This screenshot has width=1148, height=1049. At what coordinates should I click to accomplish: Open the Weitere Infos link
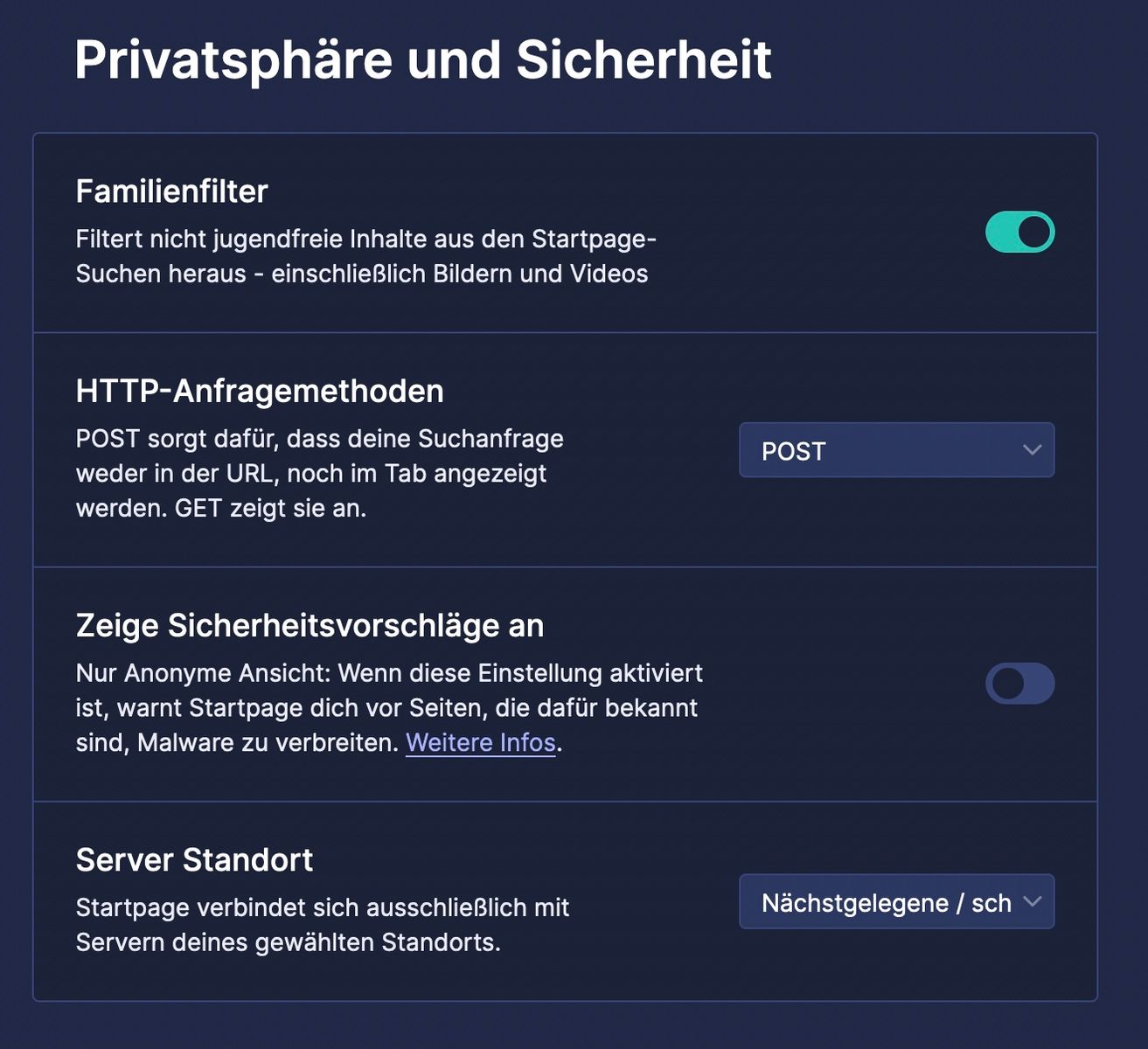pyautogui.click(x=481, y=742)
